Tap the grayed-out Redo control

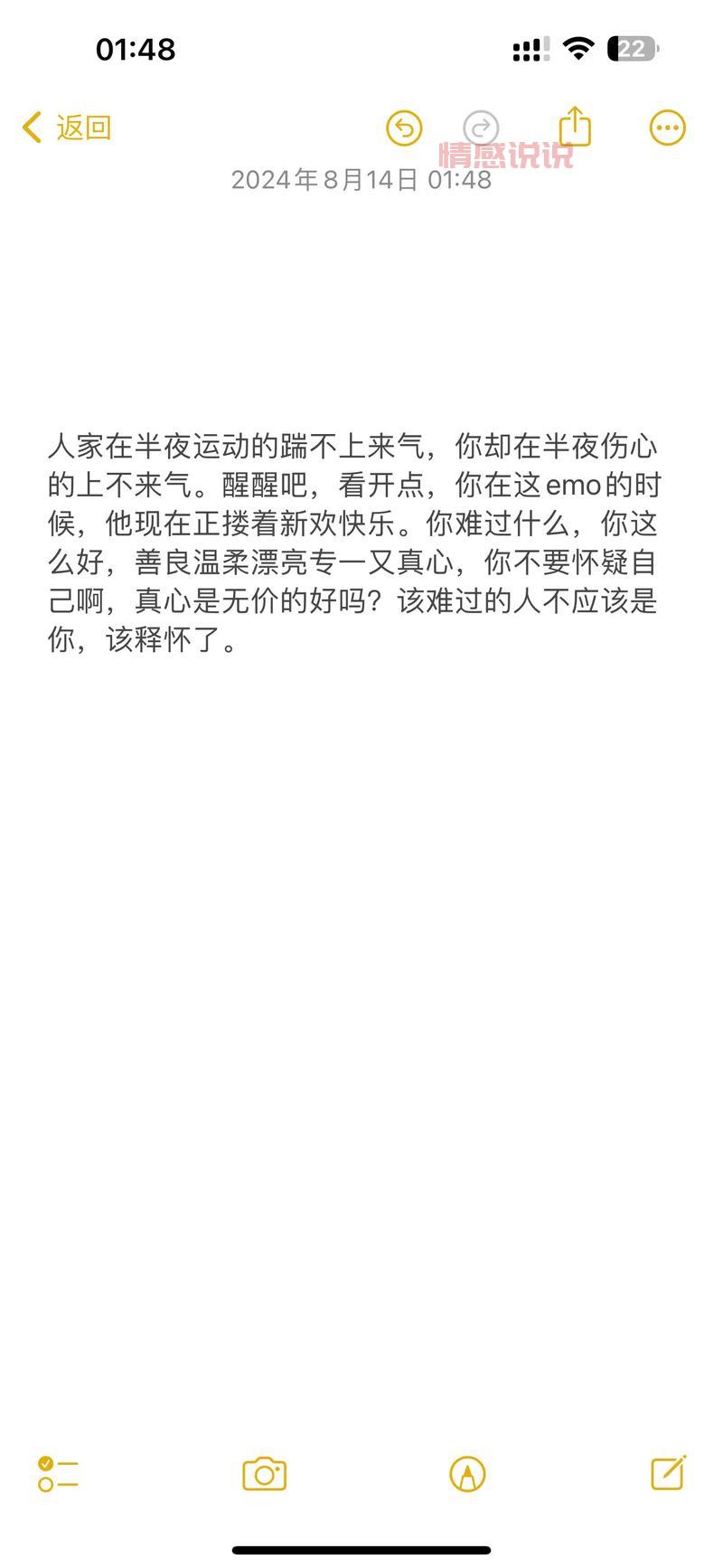(482, 128)
